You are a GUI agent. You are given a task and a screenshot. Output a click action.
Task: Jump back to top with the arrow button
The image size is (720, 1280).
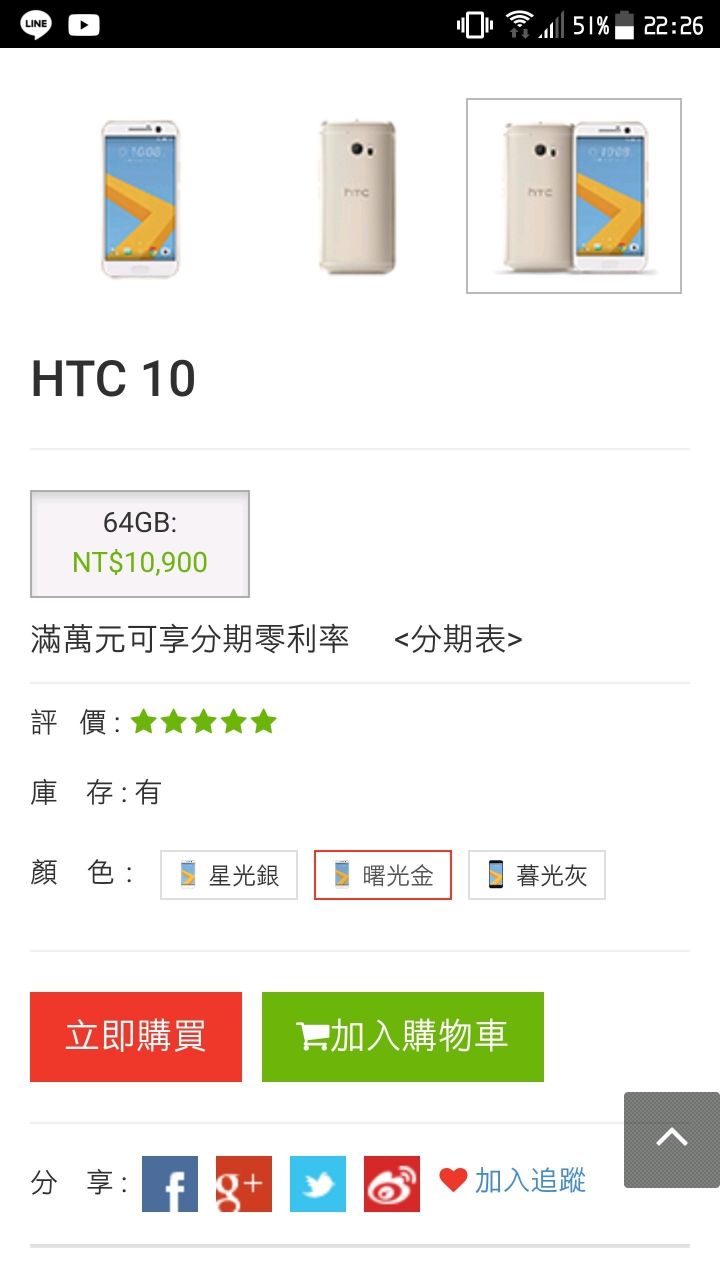tap(672, 1139)
